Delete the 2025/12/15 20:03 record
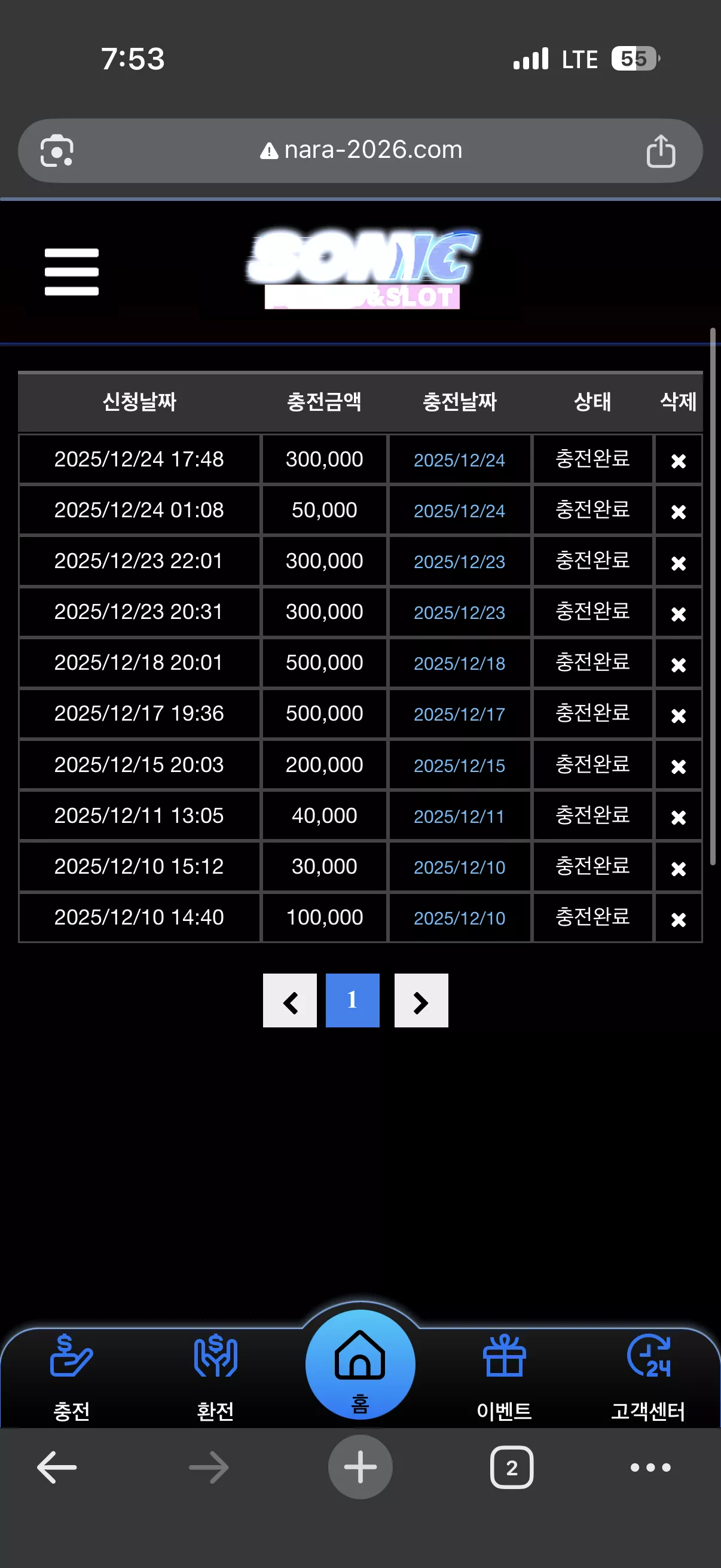 tap(679, 766)
